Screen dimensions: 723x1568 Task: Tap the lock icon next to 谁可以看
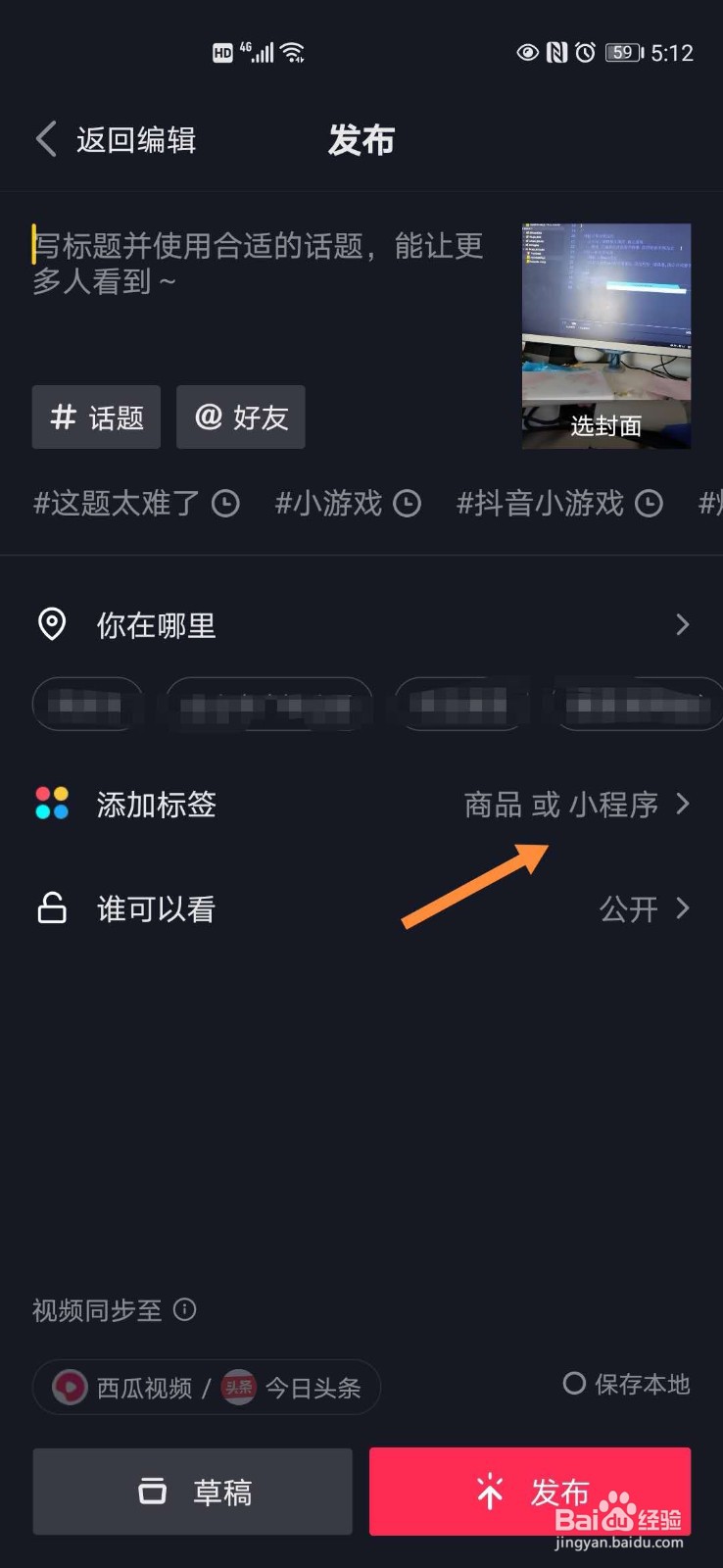(51, 908)
